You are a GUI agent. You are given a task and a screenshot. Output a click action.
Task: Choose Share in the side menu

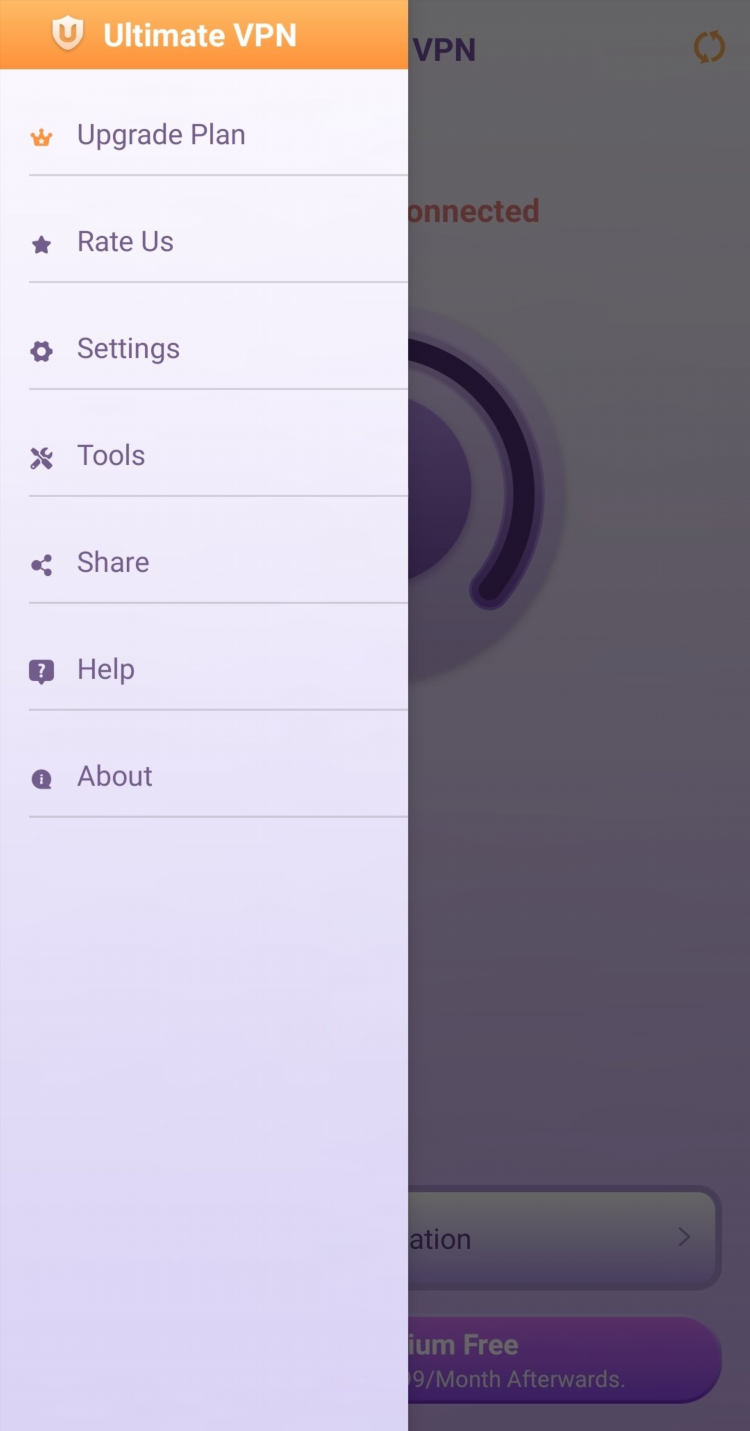pyautogui.click(x=204, y=563)
